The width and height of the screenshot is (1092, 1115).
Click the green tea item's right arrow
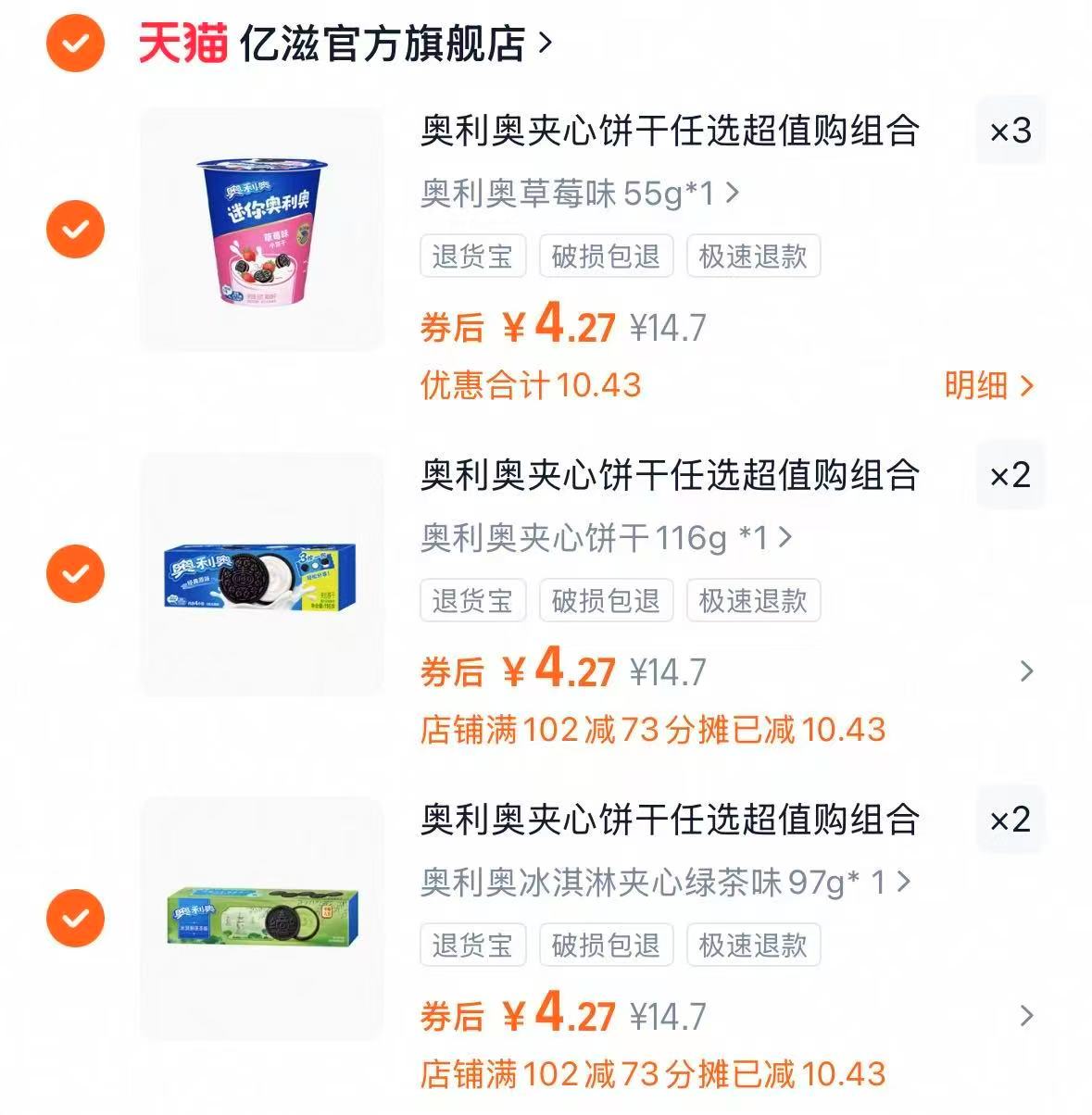[x=1028, y=1014]
